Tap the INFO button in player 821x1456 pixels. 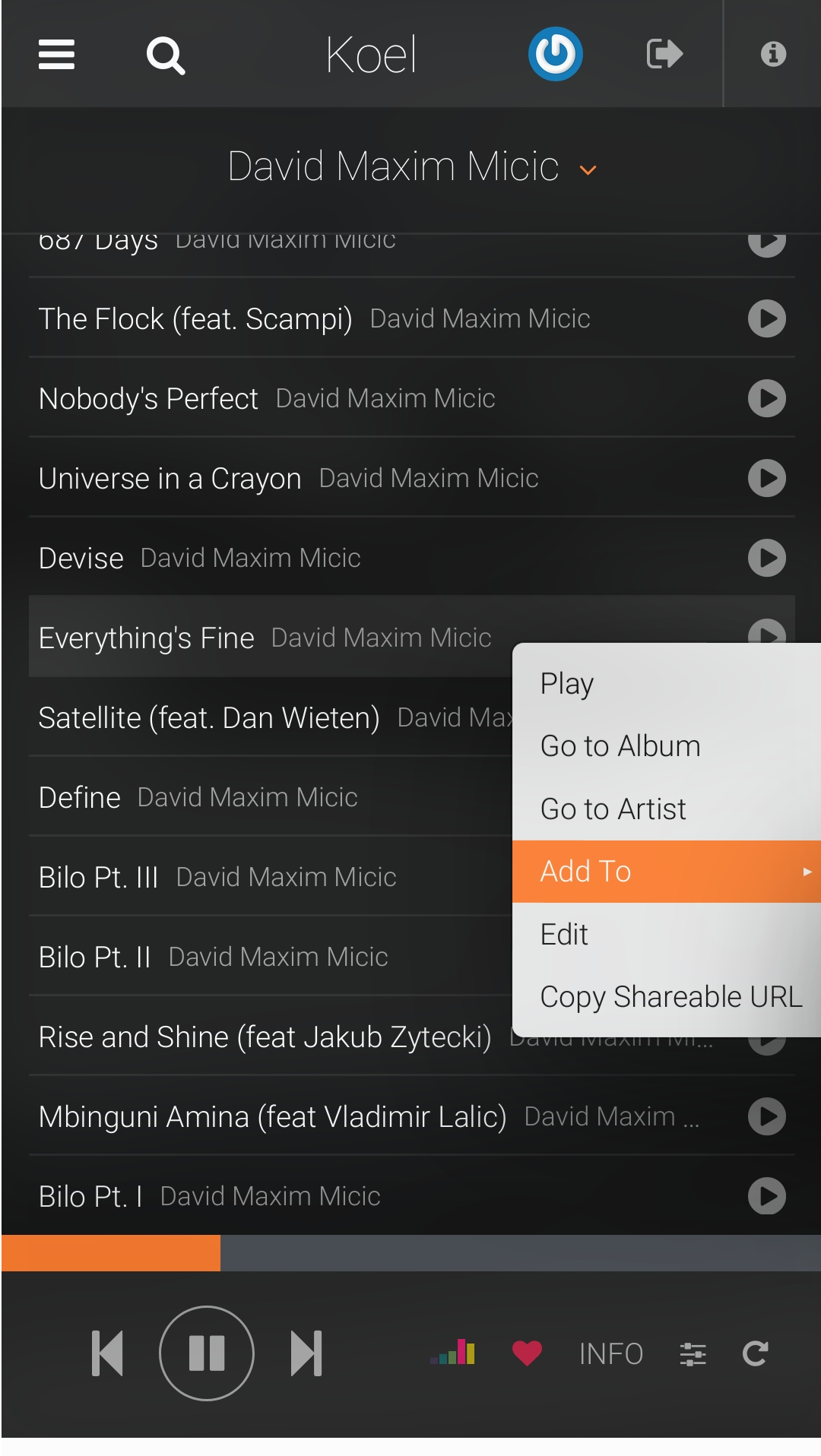(611, 1353)
